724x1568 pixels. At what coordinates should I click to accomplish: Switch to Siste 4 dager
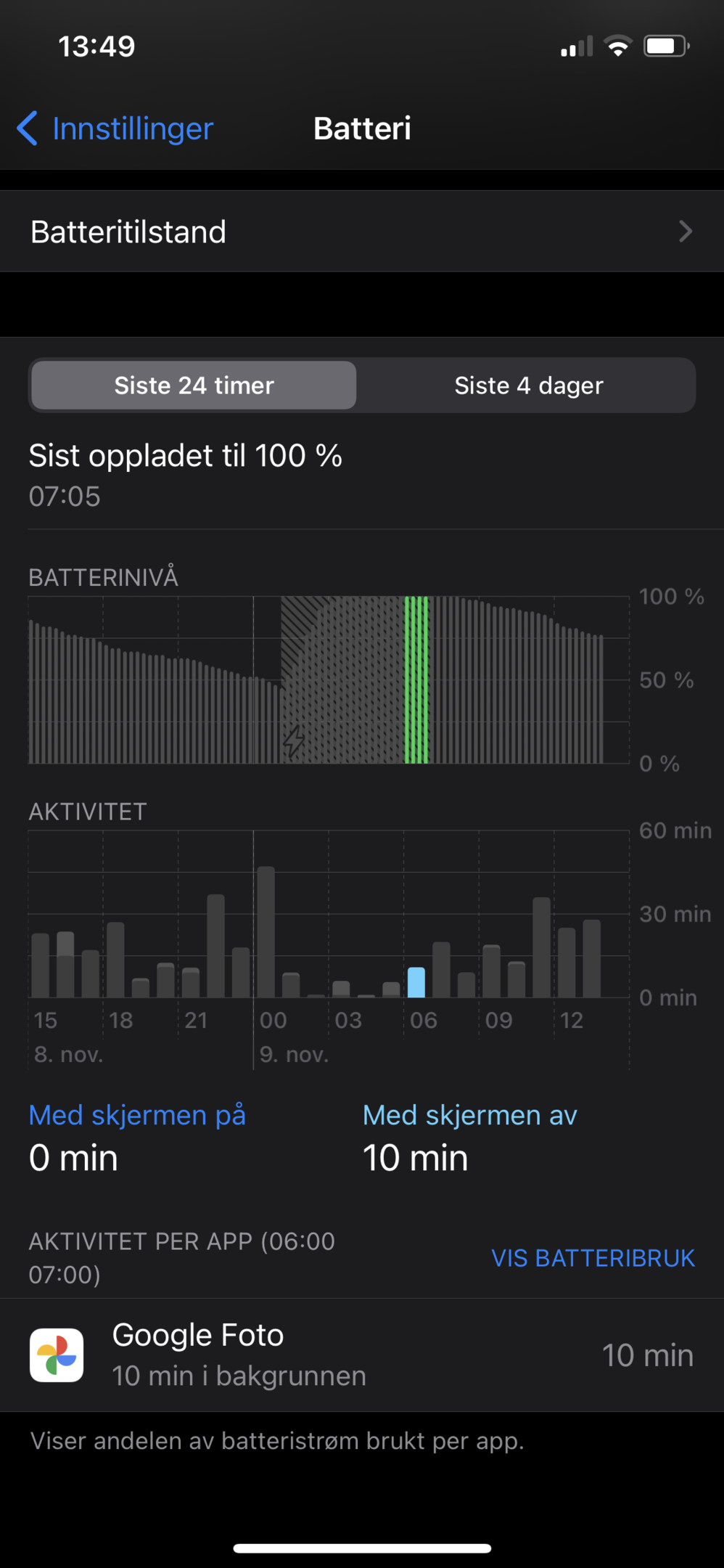pos(528,385)
